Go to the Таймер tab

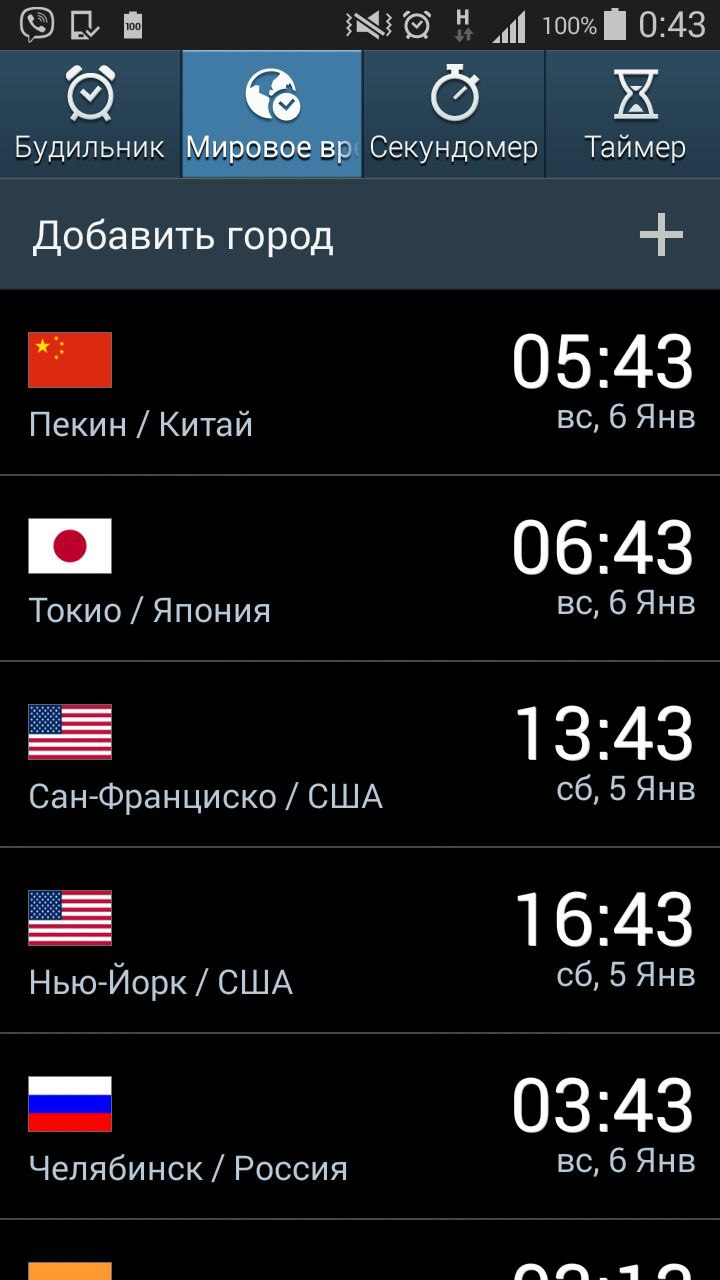tap(634, 115)
